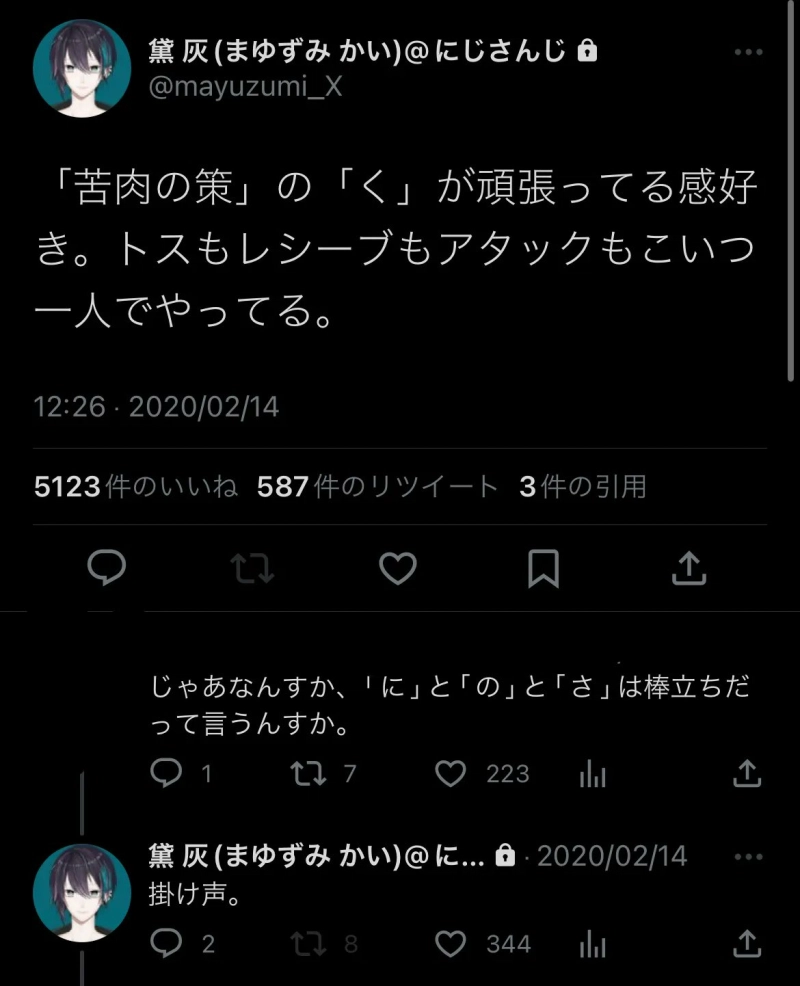This screenshot has width=800, height=986.
Task: Retweet the main 「苦肉の策」 tweet
Action: (x=252, y=569)
